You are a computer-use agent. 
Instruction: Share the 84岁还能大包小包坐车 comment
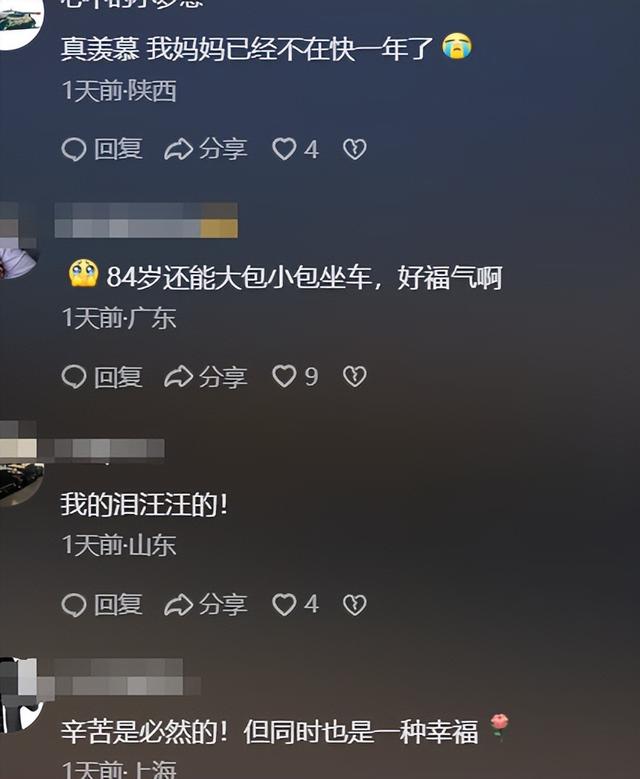[x=206, y=377]
